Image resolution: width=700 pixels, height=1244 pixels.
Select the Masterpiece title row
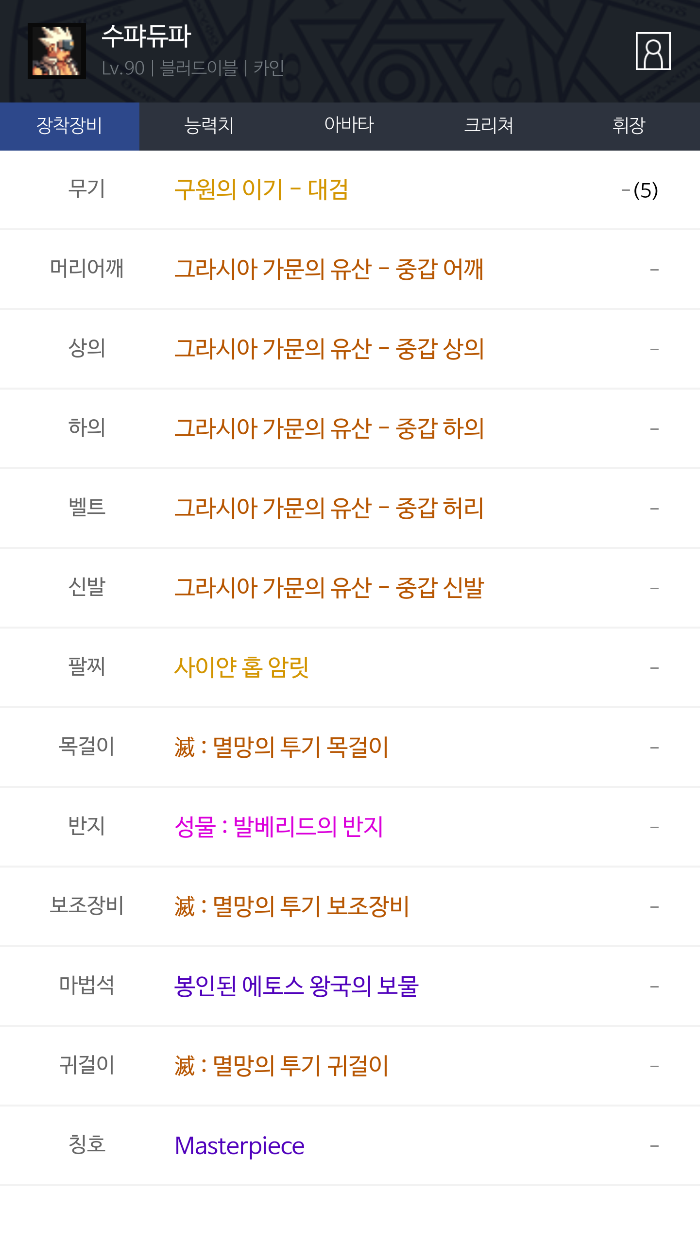click(x=239, y=1146)
